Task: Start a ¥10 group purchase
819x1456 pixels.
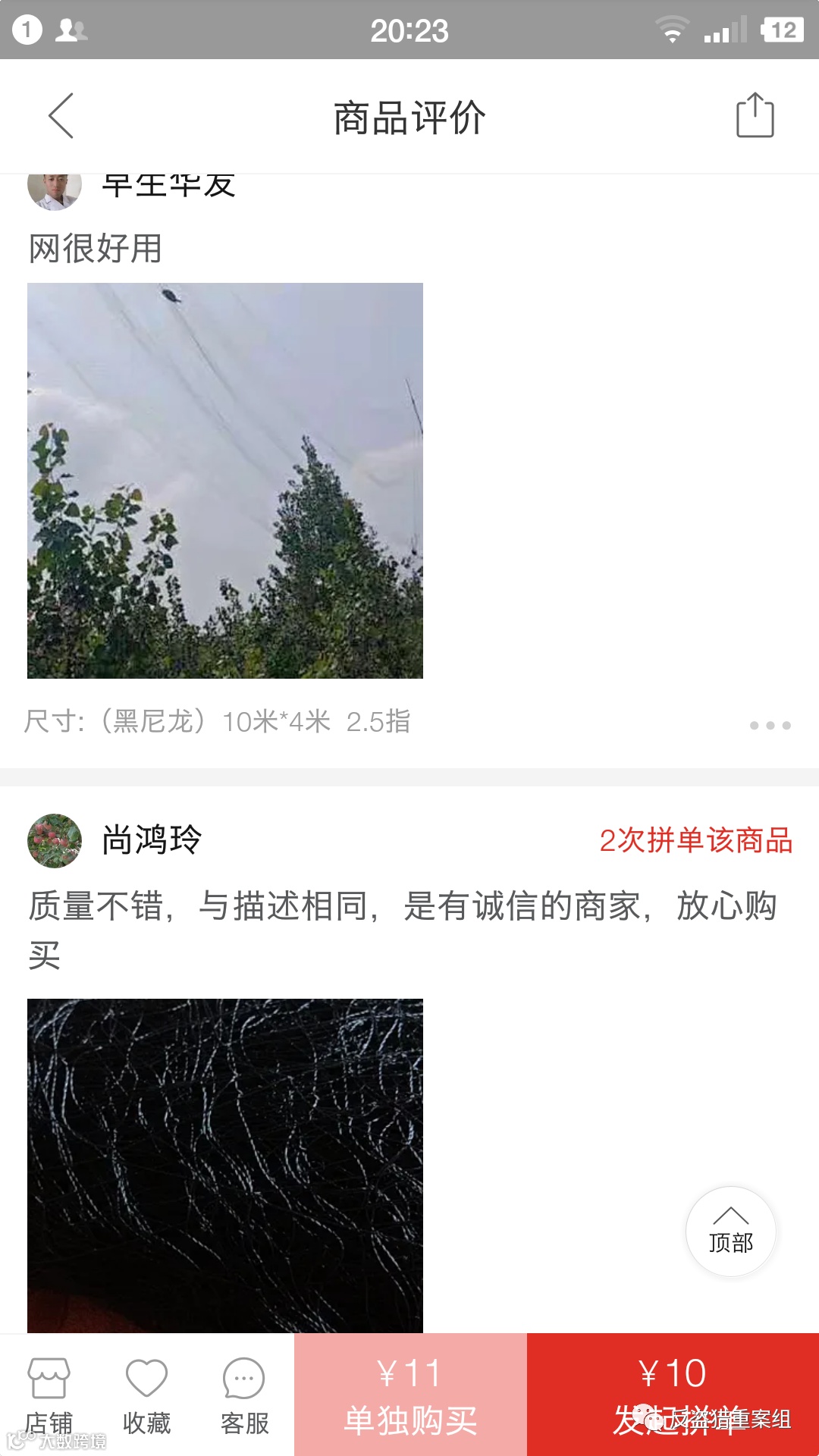Action: tap(673, 1395)
